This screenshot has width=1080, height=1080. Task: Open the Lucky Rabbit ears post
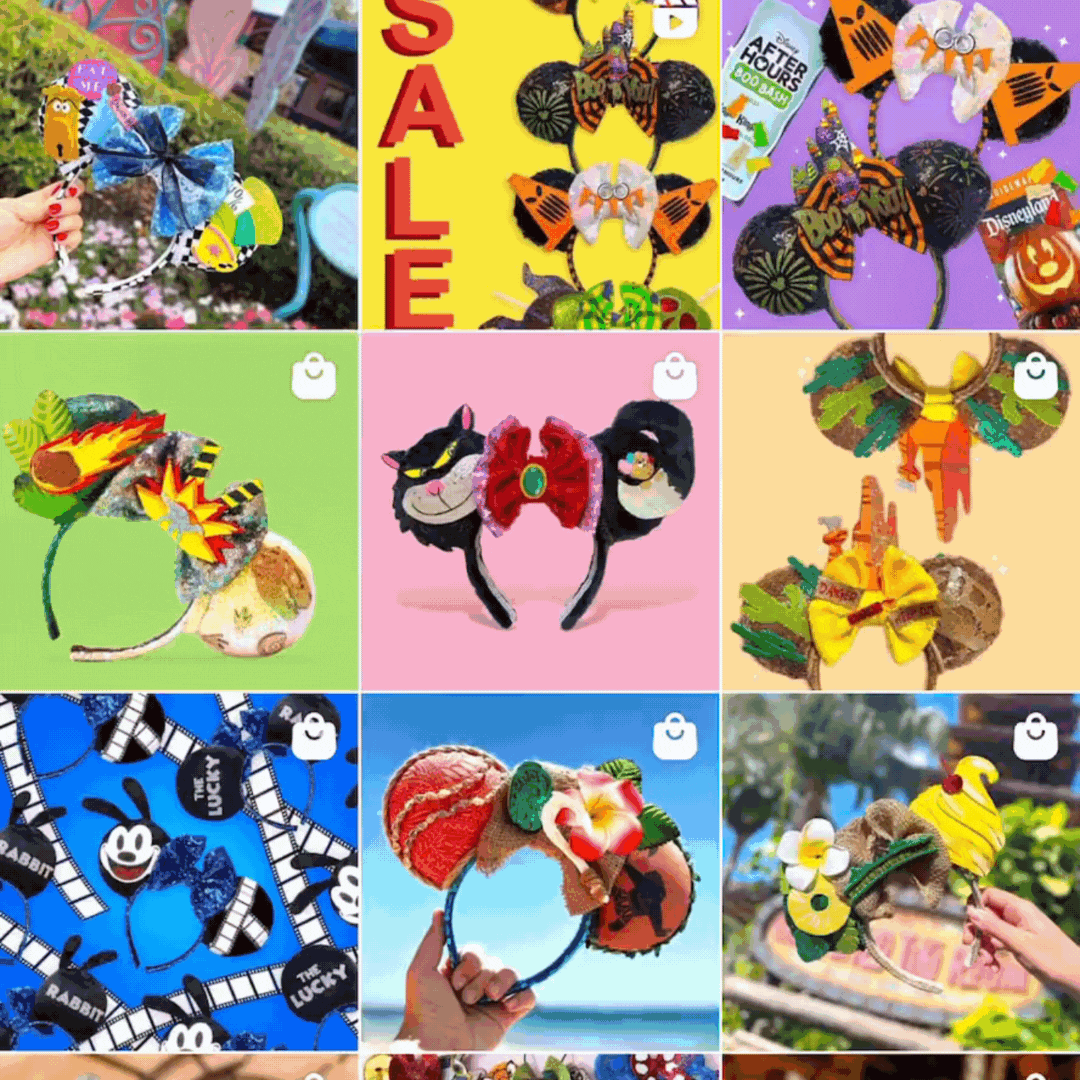click(x=178, y=870)
